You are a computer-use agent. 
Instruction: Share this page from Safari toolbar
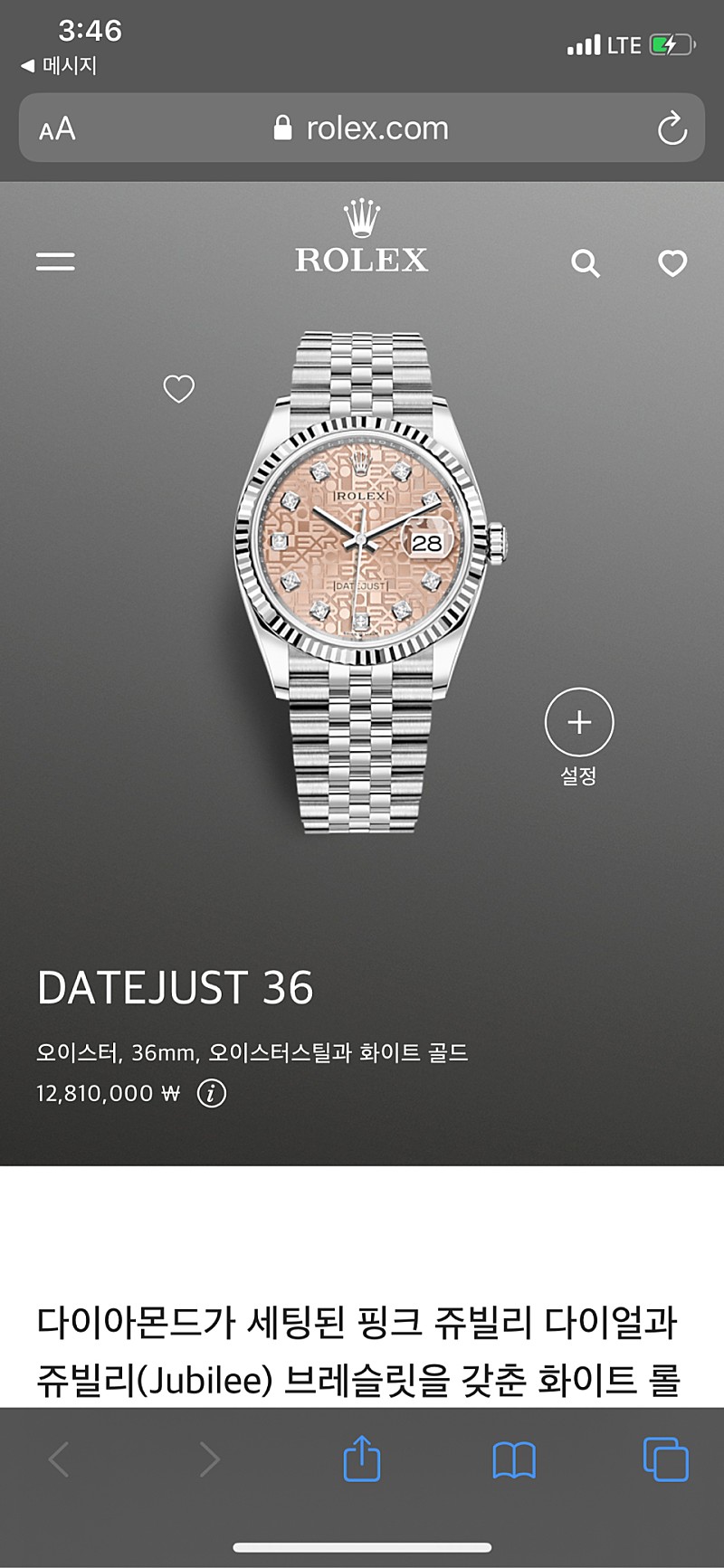point(362,1459)
